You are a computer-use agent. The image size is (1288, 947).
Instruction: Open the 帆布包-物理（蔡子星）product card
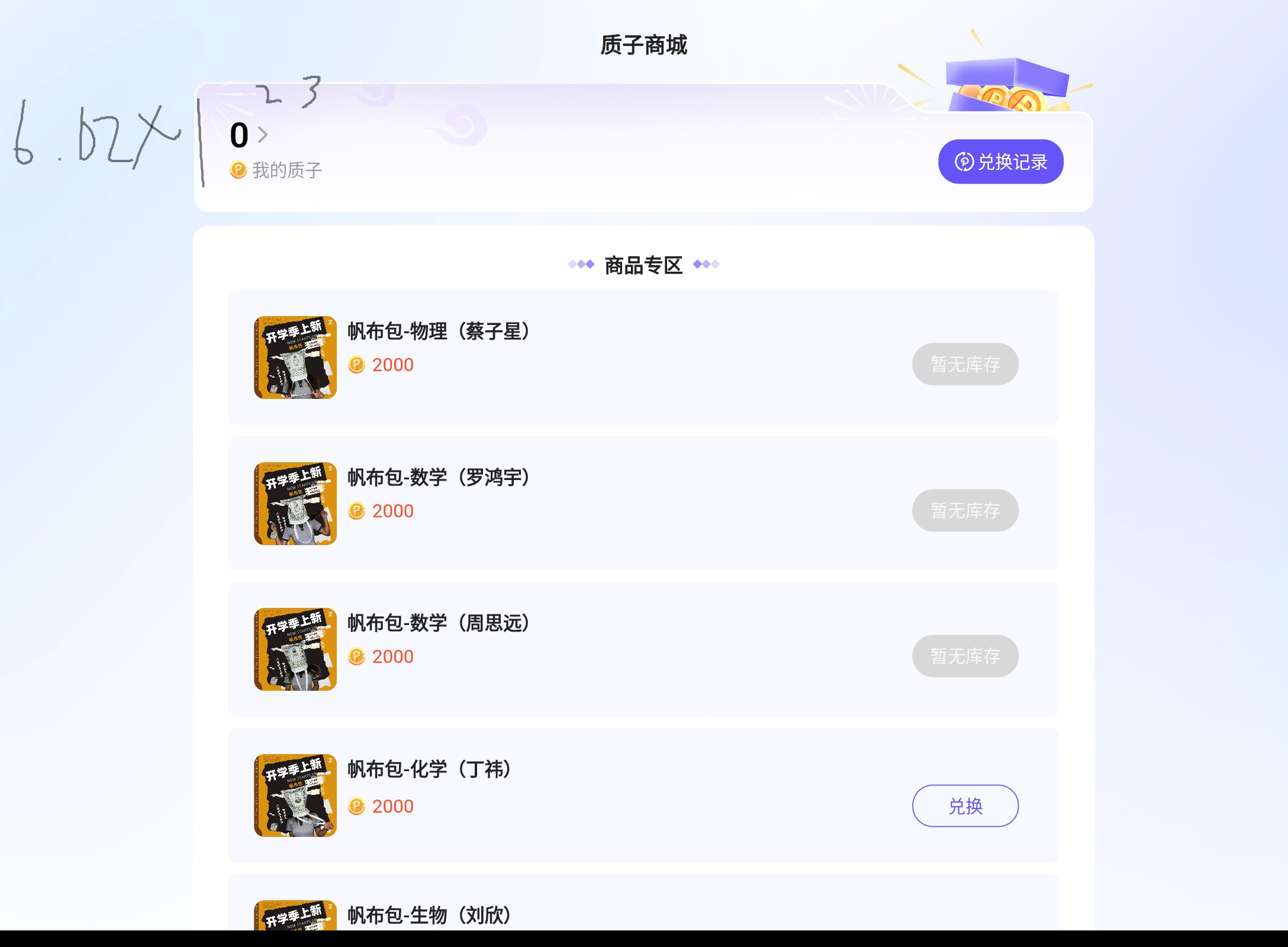(592, 357)
